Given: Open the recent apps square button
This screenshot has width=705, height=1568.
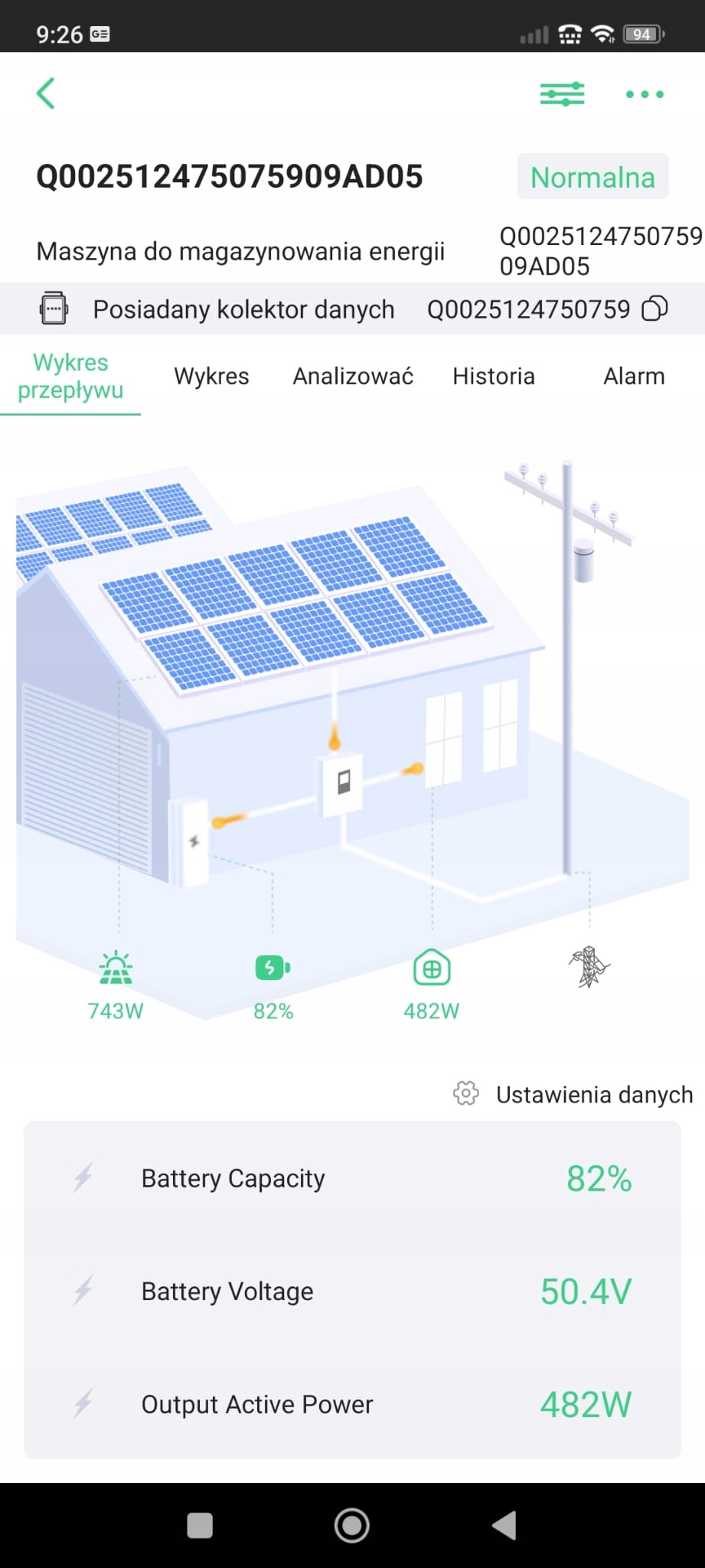Looking at the screenshot, I should [200, 1525].
